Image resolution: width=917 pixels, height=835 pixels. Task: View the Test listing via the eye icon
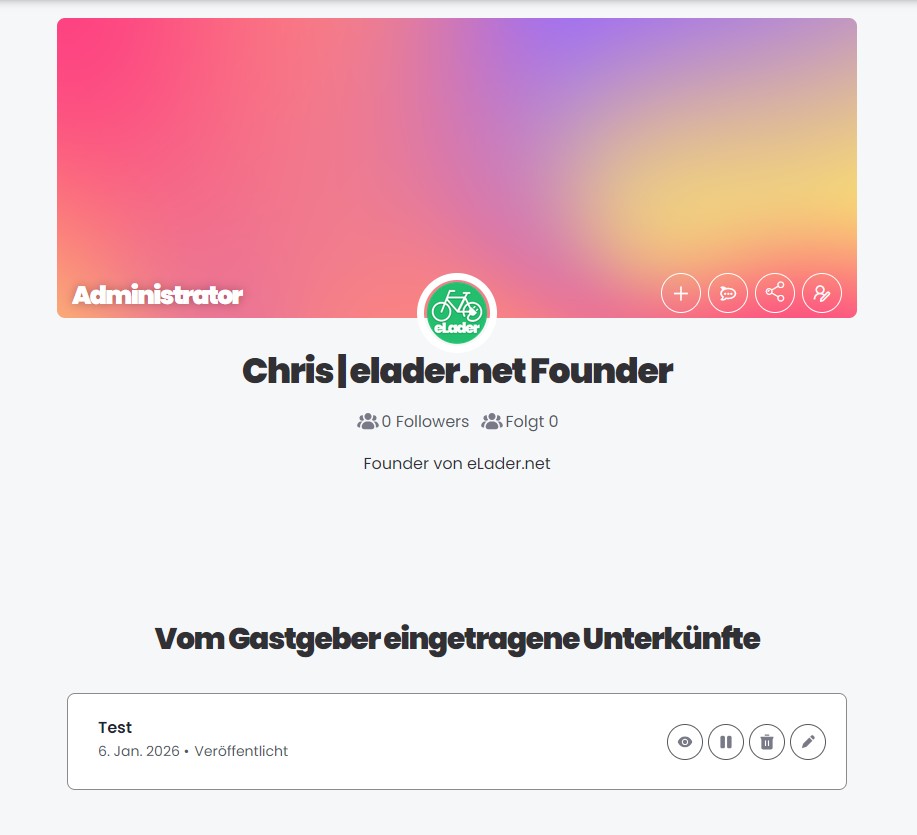click(x=685, y=742)
